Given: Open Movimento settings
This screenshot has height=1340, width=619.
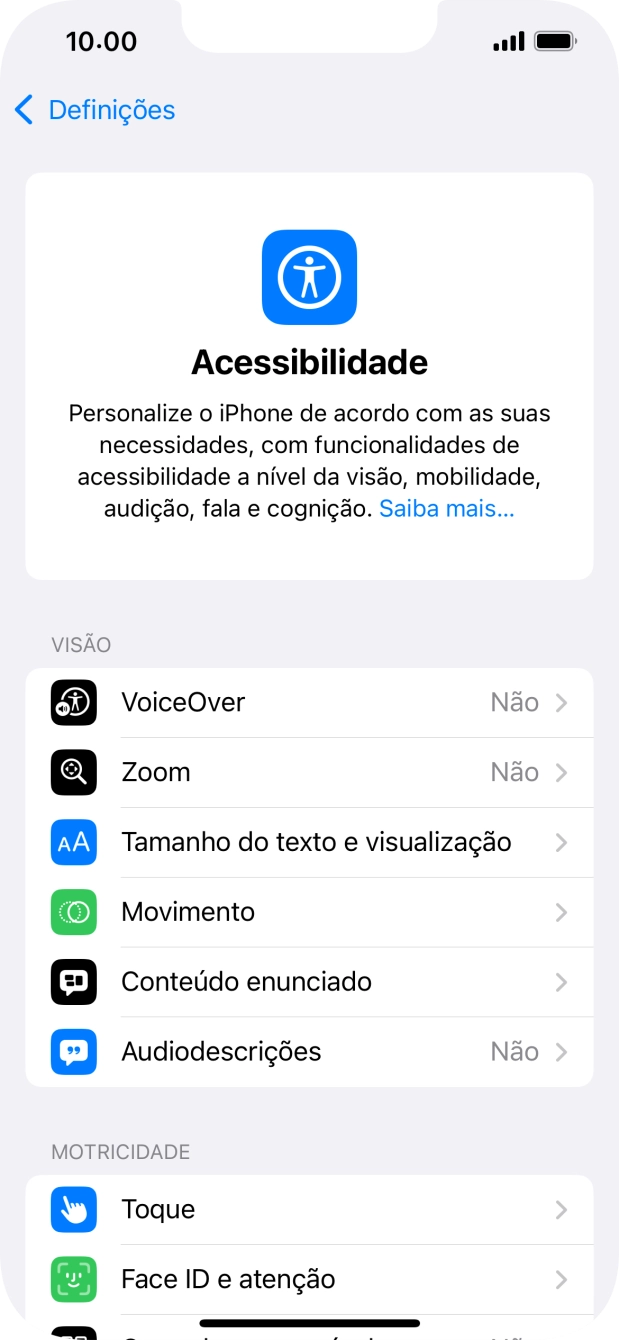Looking at the screenshot, I should coord(309,912).
